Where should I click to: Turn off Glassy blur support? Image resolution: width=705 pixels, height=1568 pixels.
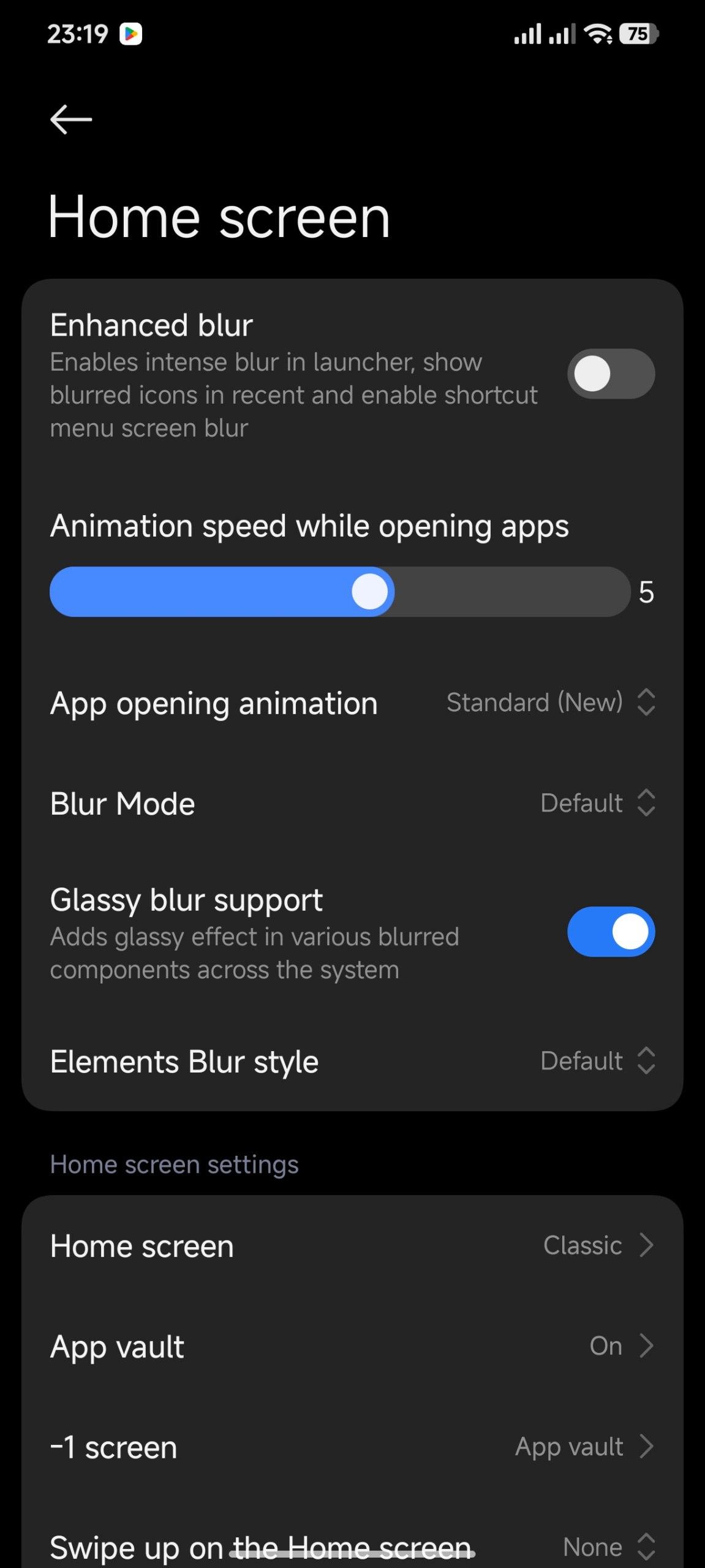click(611, 932)
